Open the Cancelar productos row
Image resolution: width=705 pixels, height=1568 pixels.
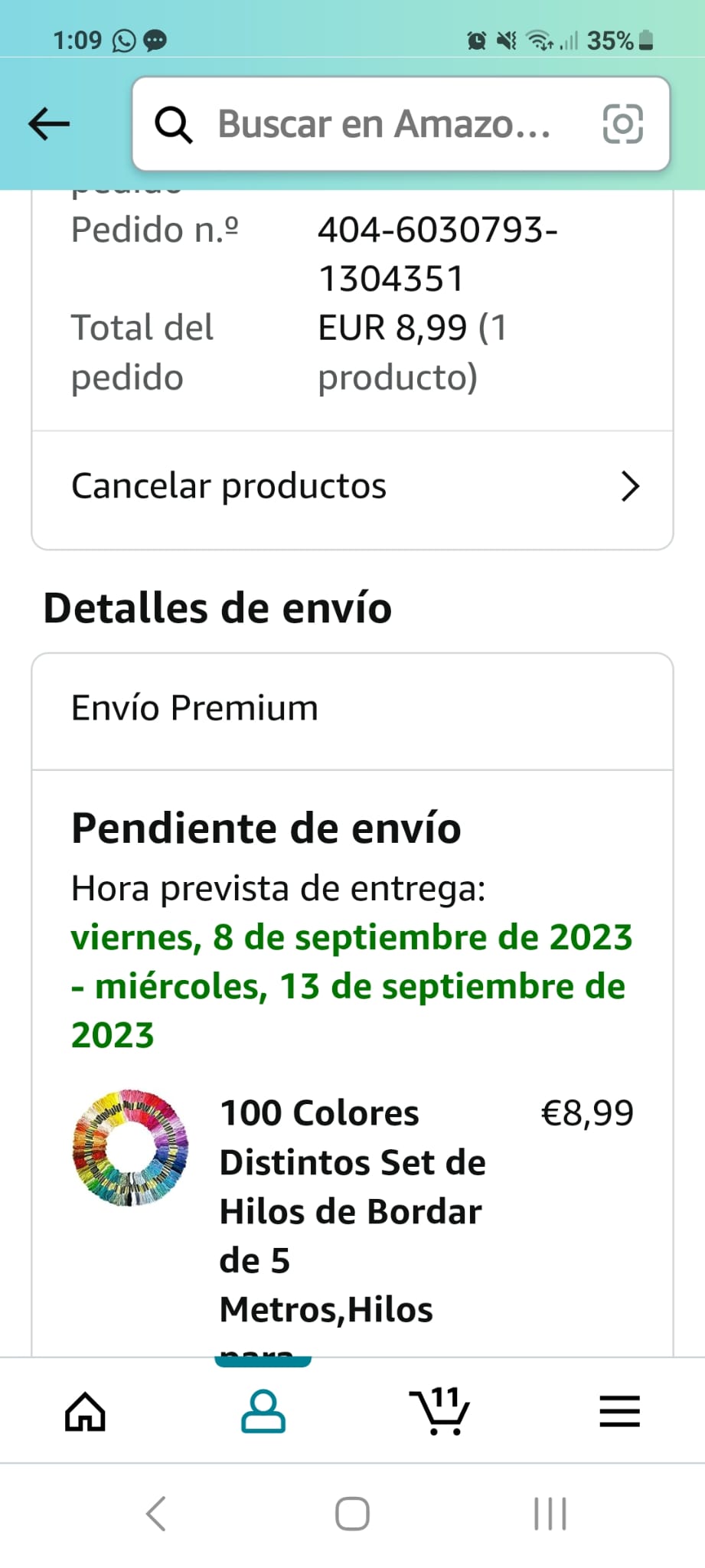[352, 487]
